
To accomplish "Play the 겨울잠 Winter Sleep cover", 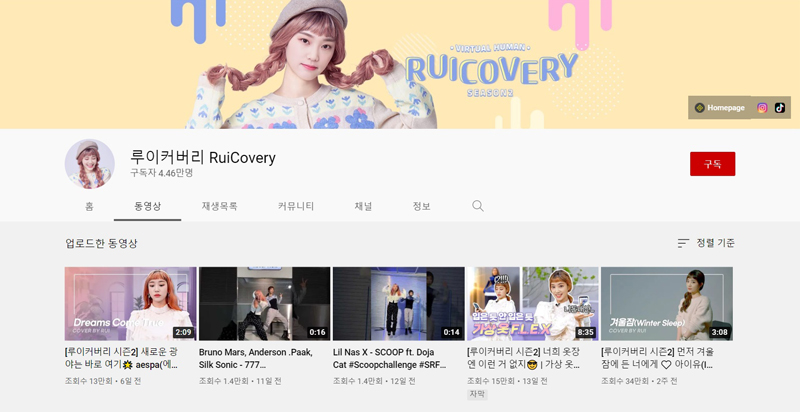I will click(666, 304).
